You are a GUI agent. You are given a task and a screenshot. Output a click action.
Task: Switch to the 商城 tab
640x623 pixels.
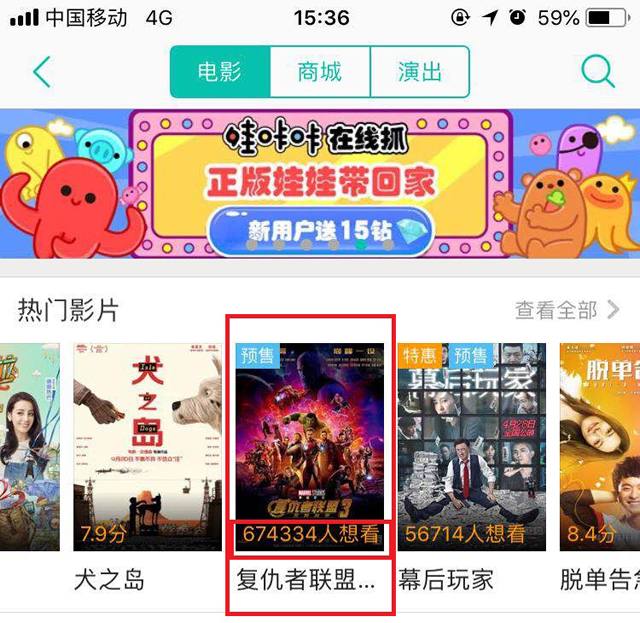pos(320,72)
